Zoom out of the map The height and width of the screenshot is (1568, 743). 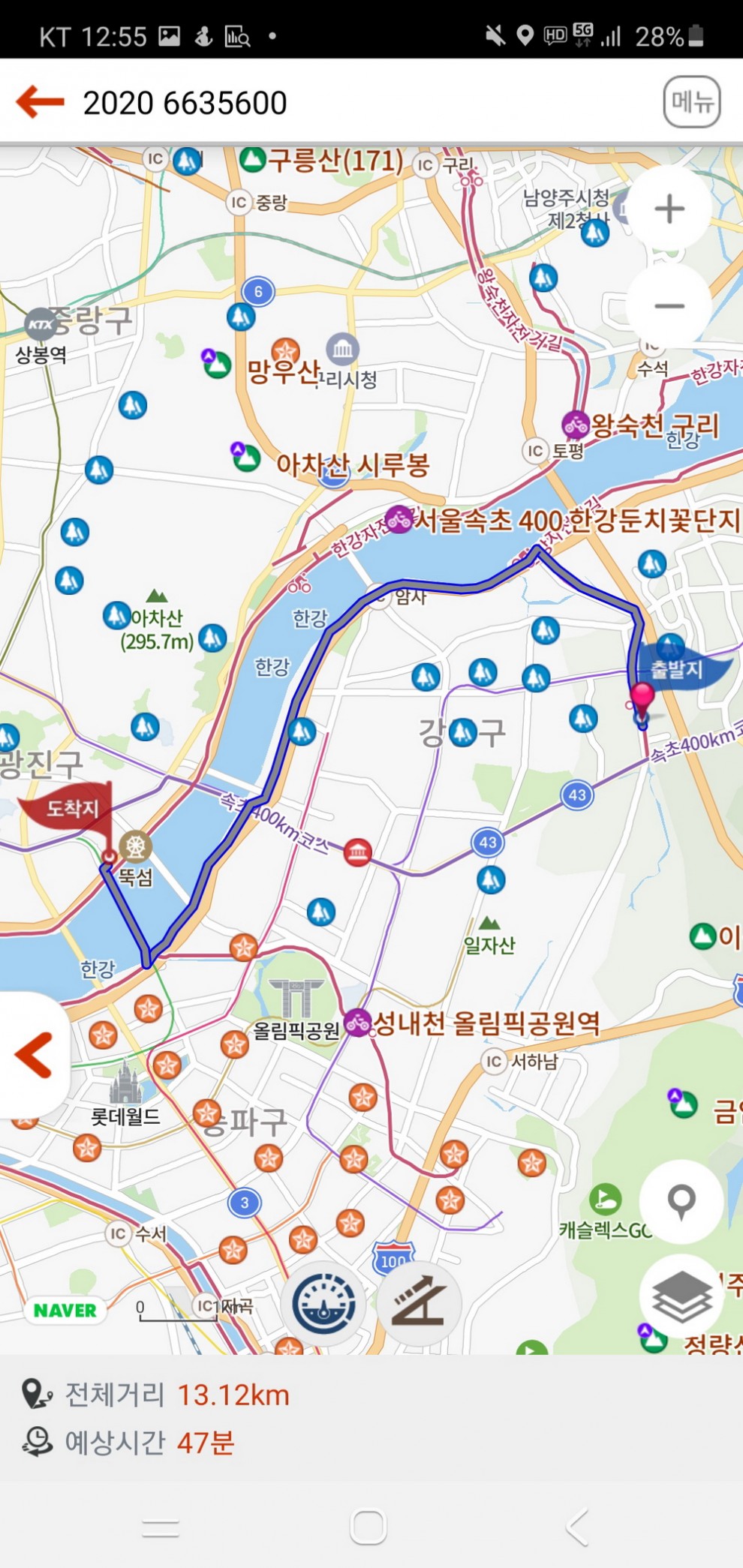[669, 306]
